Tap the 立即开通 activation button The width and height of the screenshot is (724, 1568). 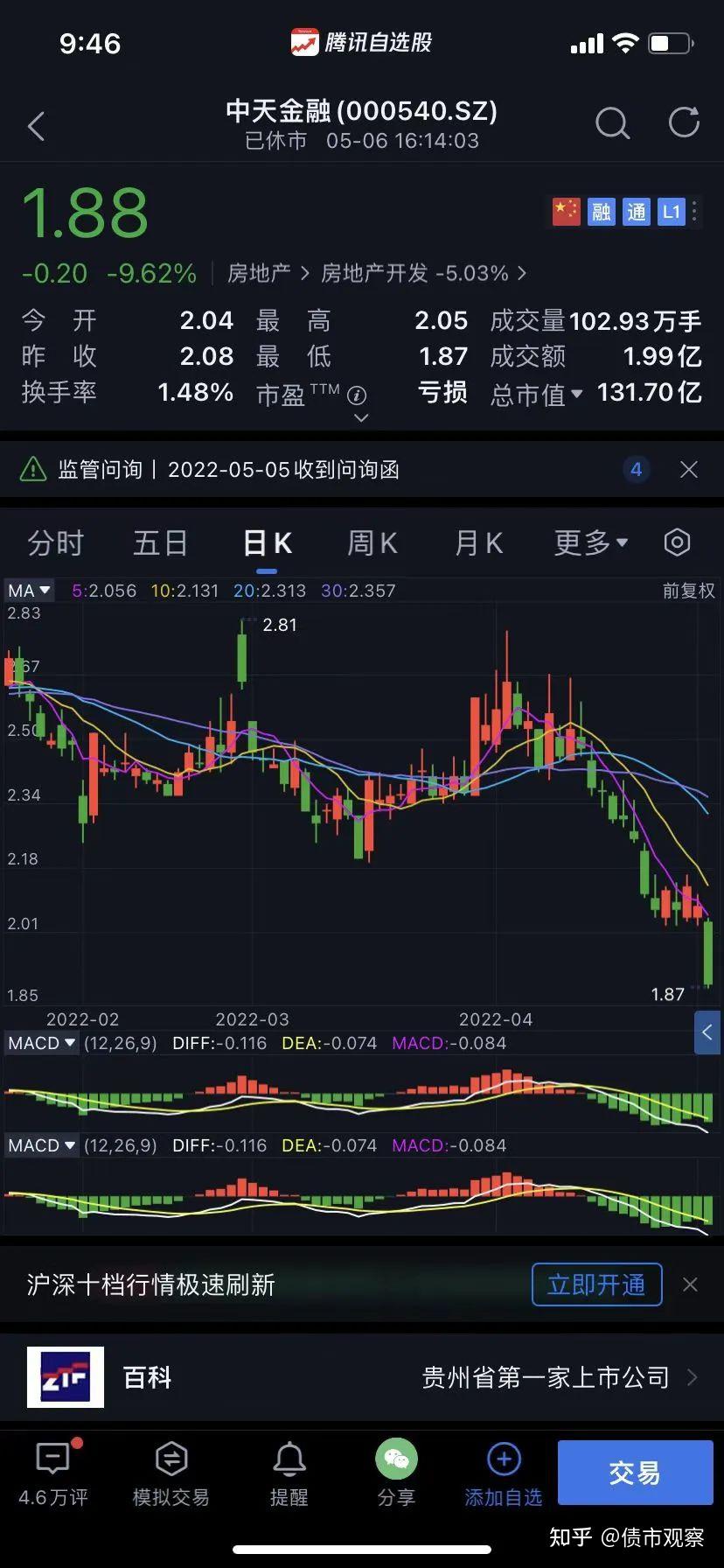597,1284
